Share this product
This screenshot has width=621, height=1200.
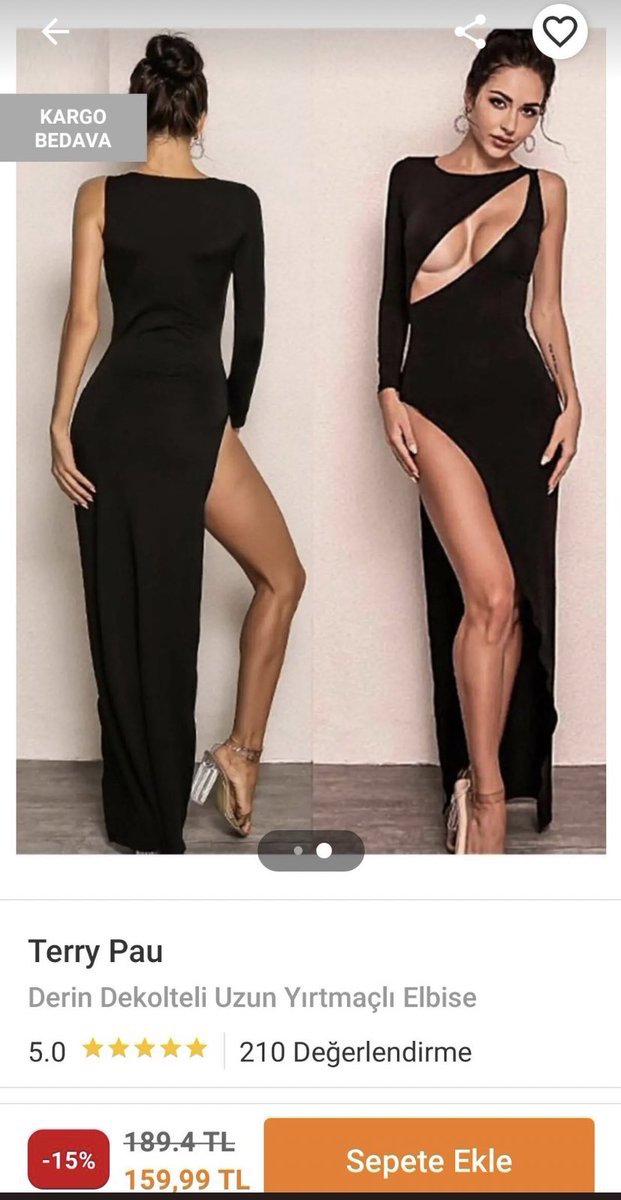point(470,31)
